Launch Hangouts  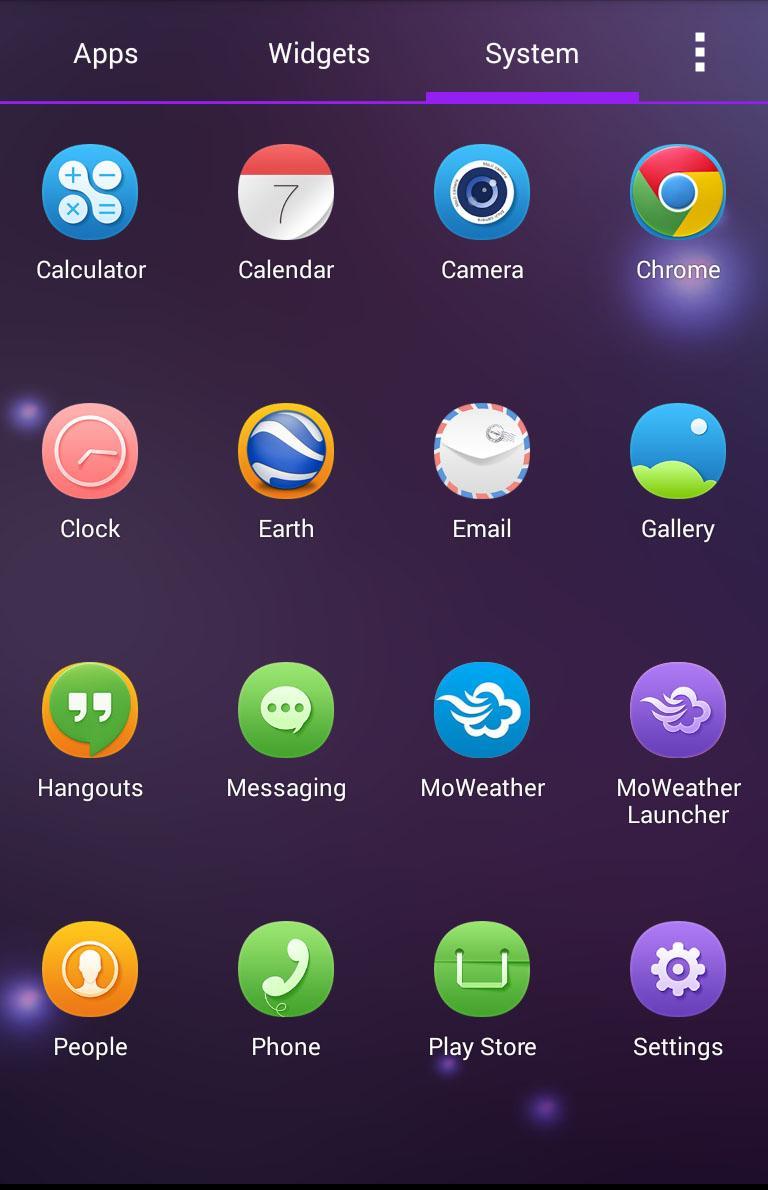pyautogui.click(x=90, y=710)
